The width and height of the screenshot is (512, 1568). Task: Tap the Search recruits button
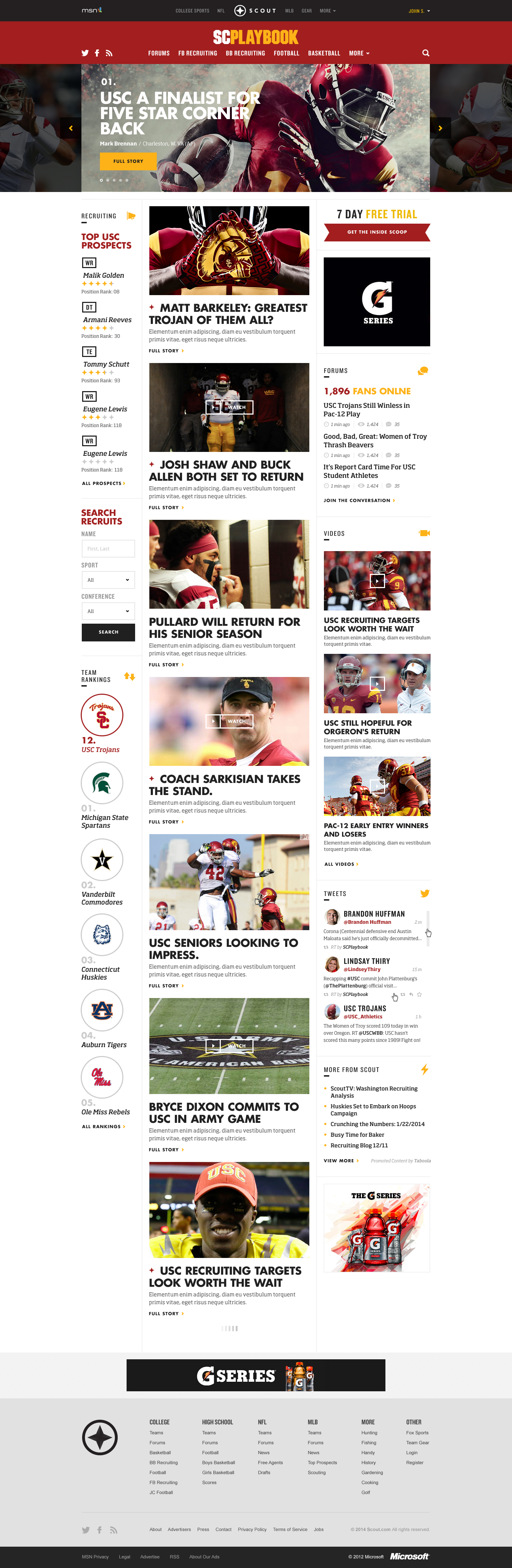[108, 632]
